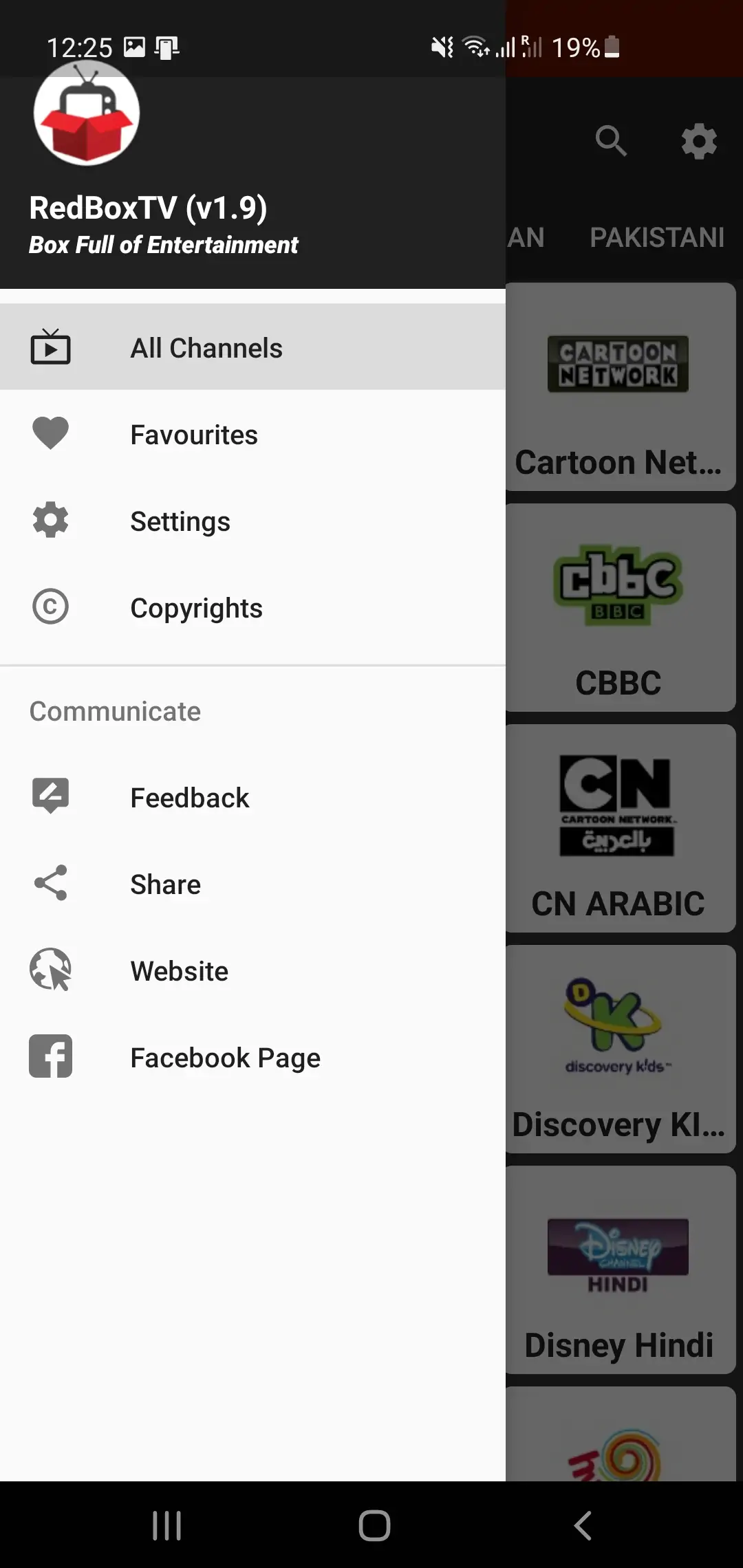
Task: Open the Facebook icon in the drawer
Action: [50, 1057]
